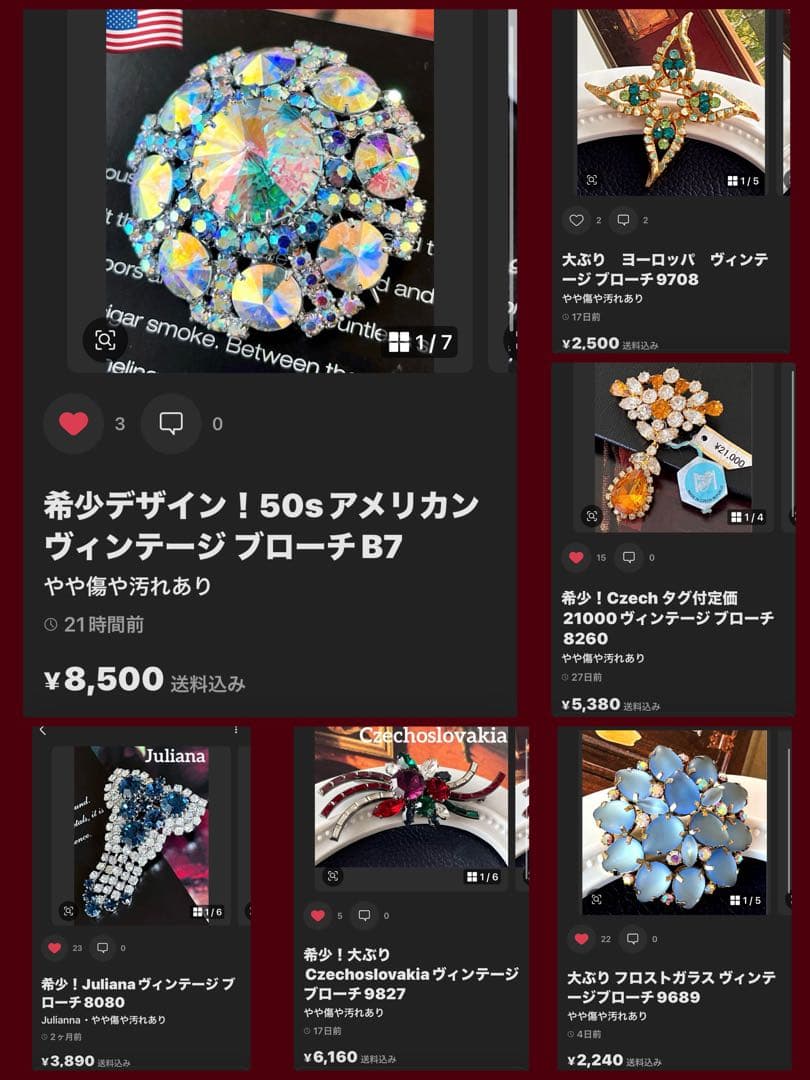Click lens icon on Juliana brooch photo
This screenshot has height=1080, width=810.
coord(68,911)
